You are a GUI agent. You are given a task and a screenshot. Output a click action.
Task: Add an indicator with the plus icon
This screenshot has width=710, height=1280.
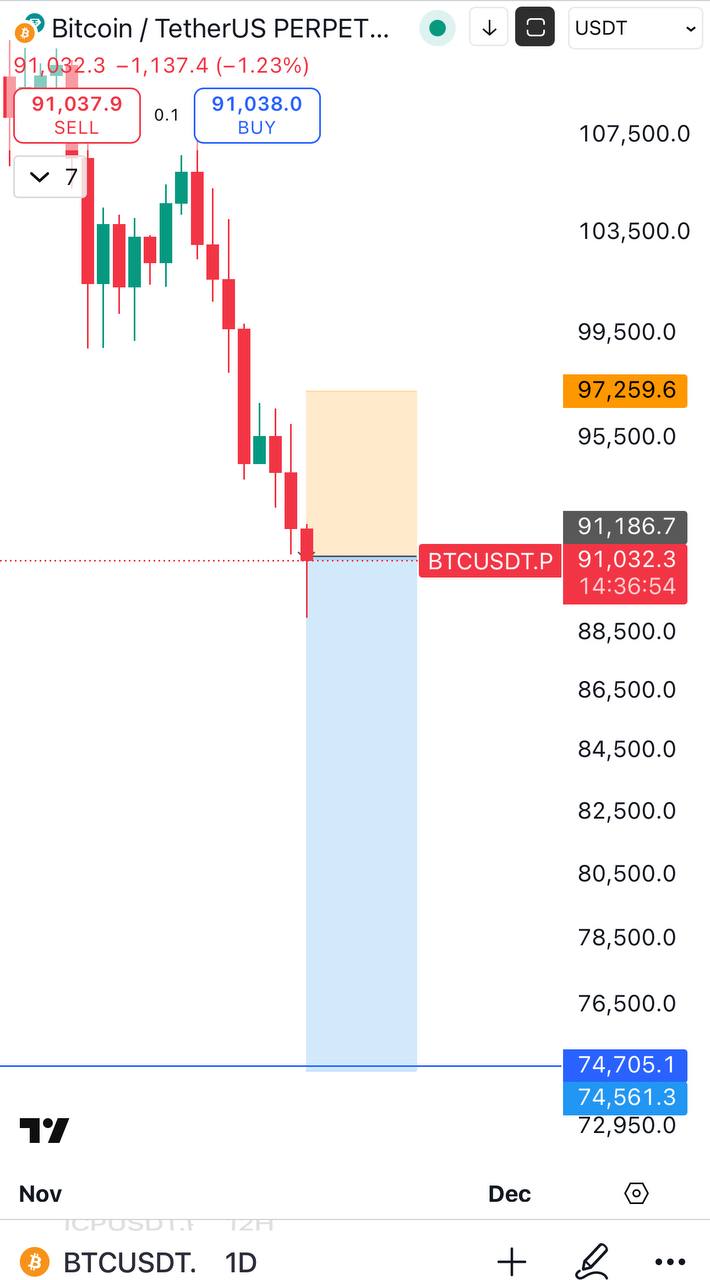(511, 1262)
